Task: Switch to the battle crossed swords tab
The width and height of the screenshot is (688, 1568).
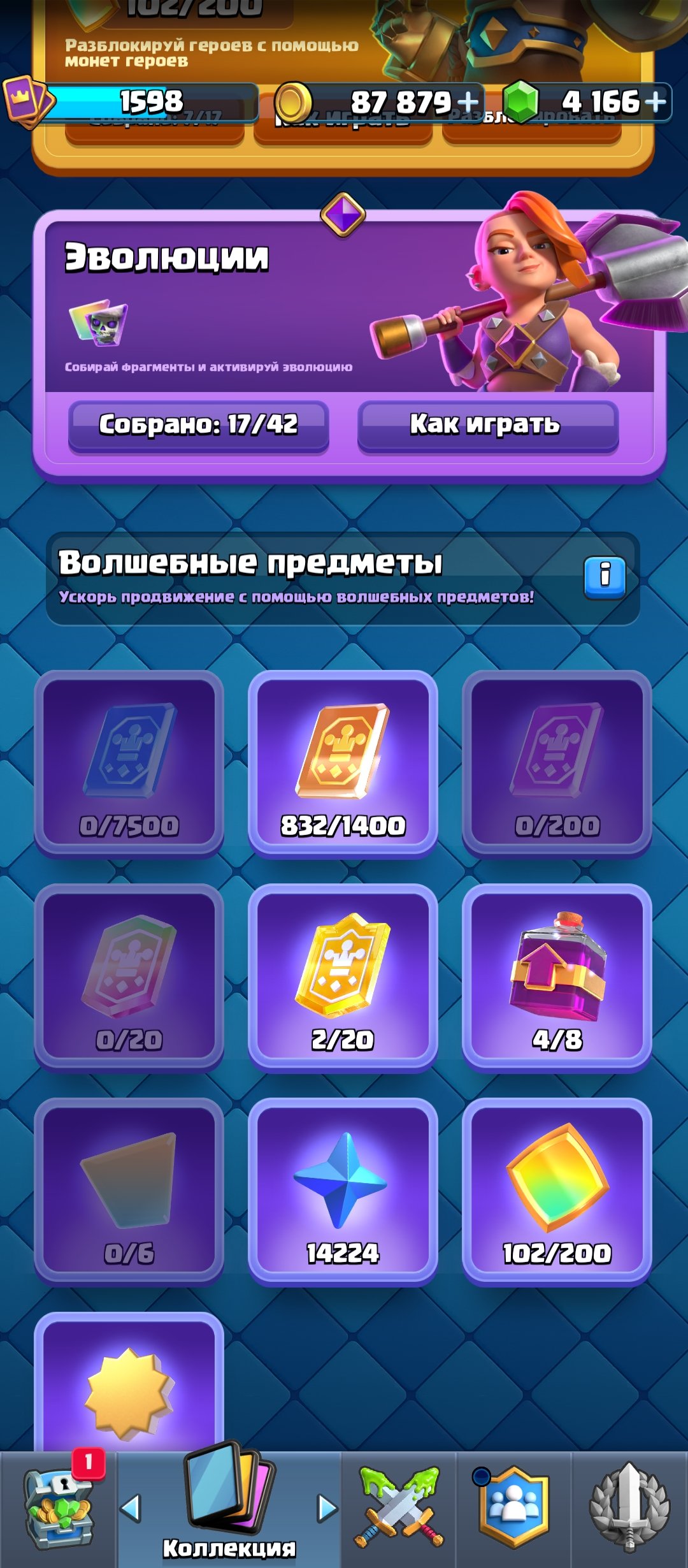Action: [399, 1509]
